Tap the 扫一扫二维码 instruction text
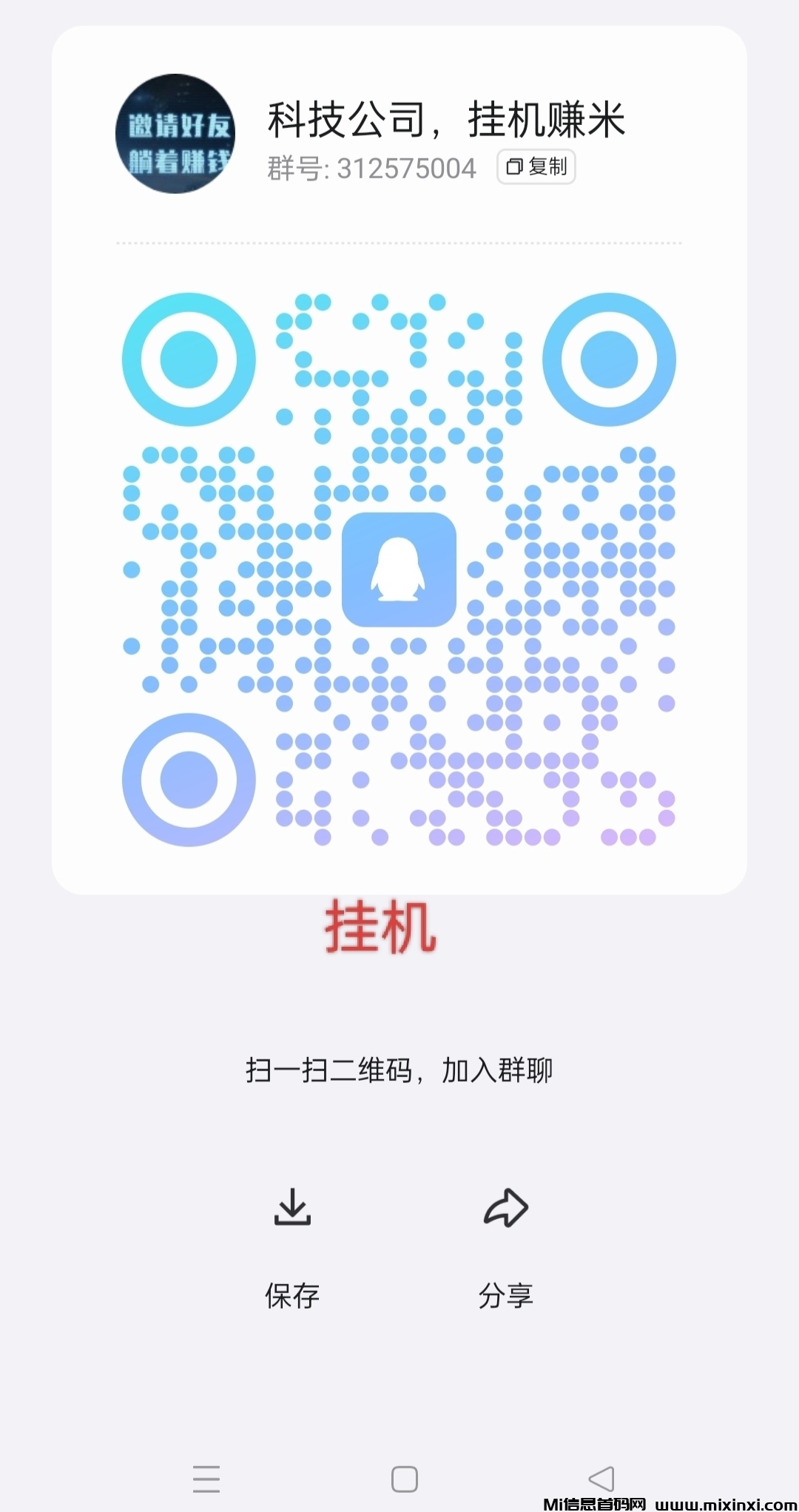This screenshot has width=799, height=1512. pyautogui.click(x=399, y=1069)
